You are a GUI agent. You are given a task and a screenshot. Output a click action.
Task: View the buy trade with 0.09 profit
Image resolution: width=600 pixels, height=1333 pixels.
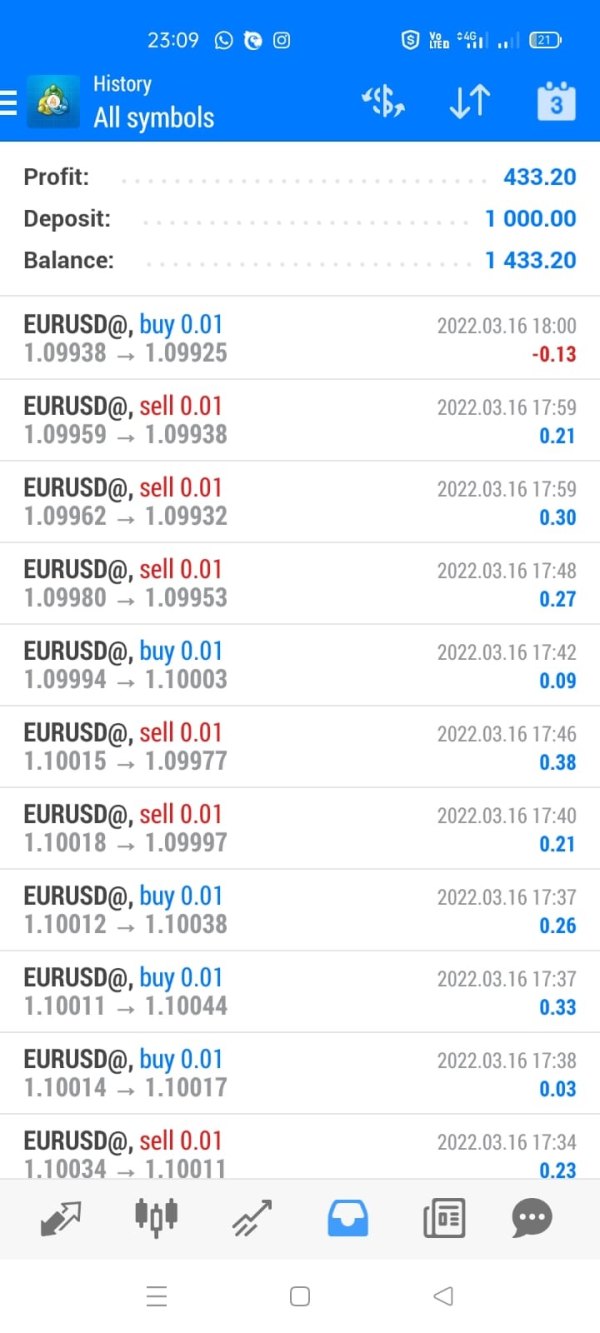point(300,665)
